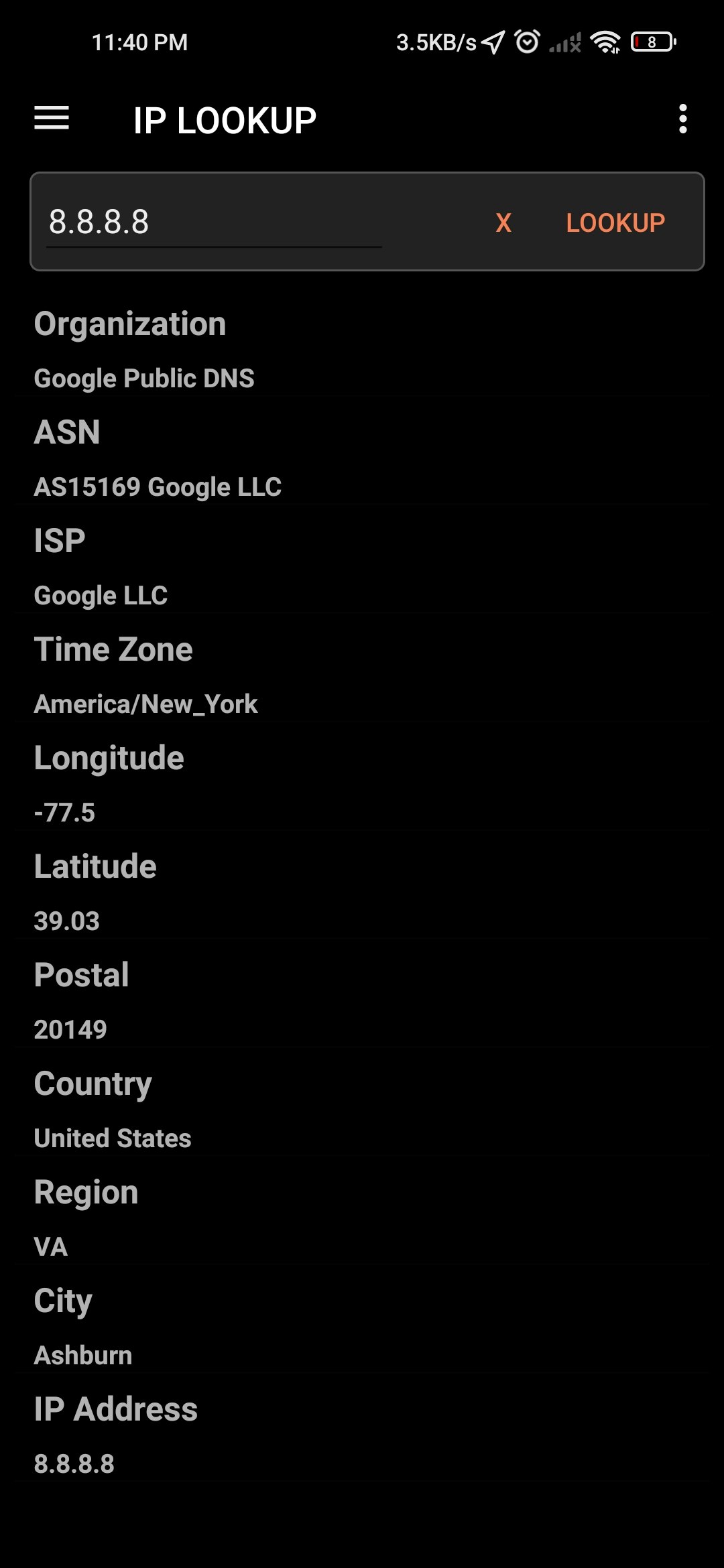The width and height of the screenshot is (724, 1568).
Task: Tap the ASN value AS15169 Google LLC
Action: [x=158, y=486]
